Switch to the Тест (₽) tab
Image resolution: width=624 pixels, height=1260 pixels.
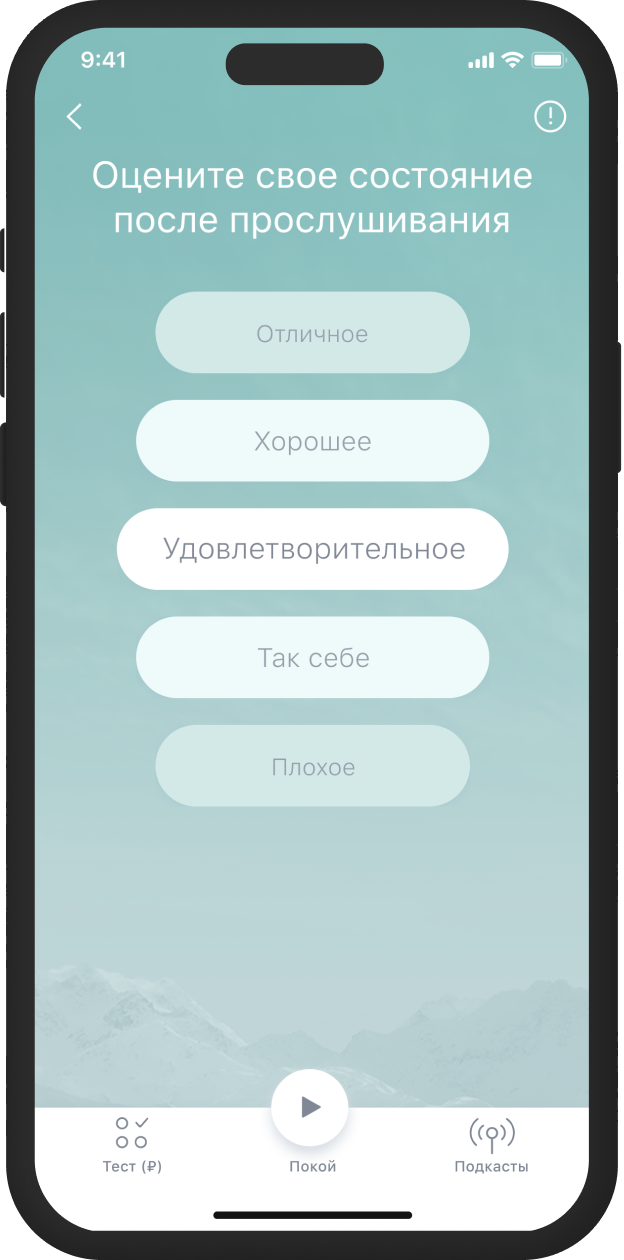tap(132, 1145)
